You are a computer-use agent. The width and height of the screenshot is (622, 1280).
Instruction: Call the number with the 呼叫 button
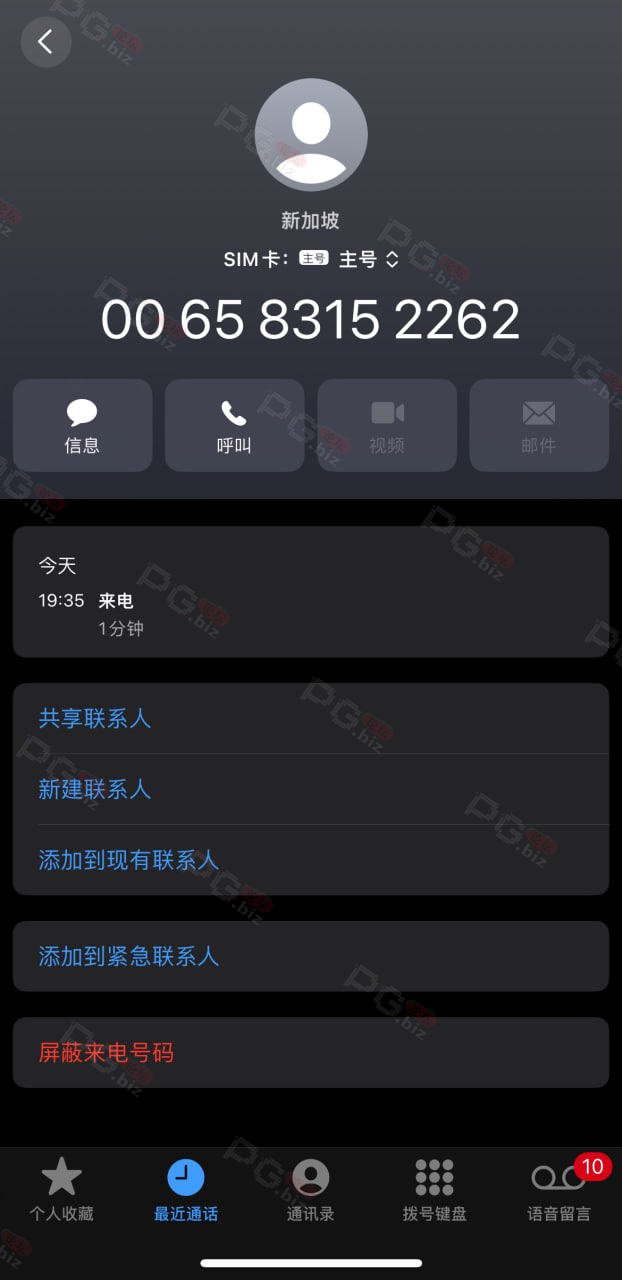coord(234,425)
